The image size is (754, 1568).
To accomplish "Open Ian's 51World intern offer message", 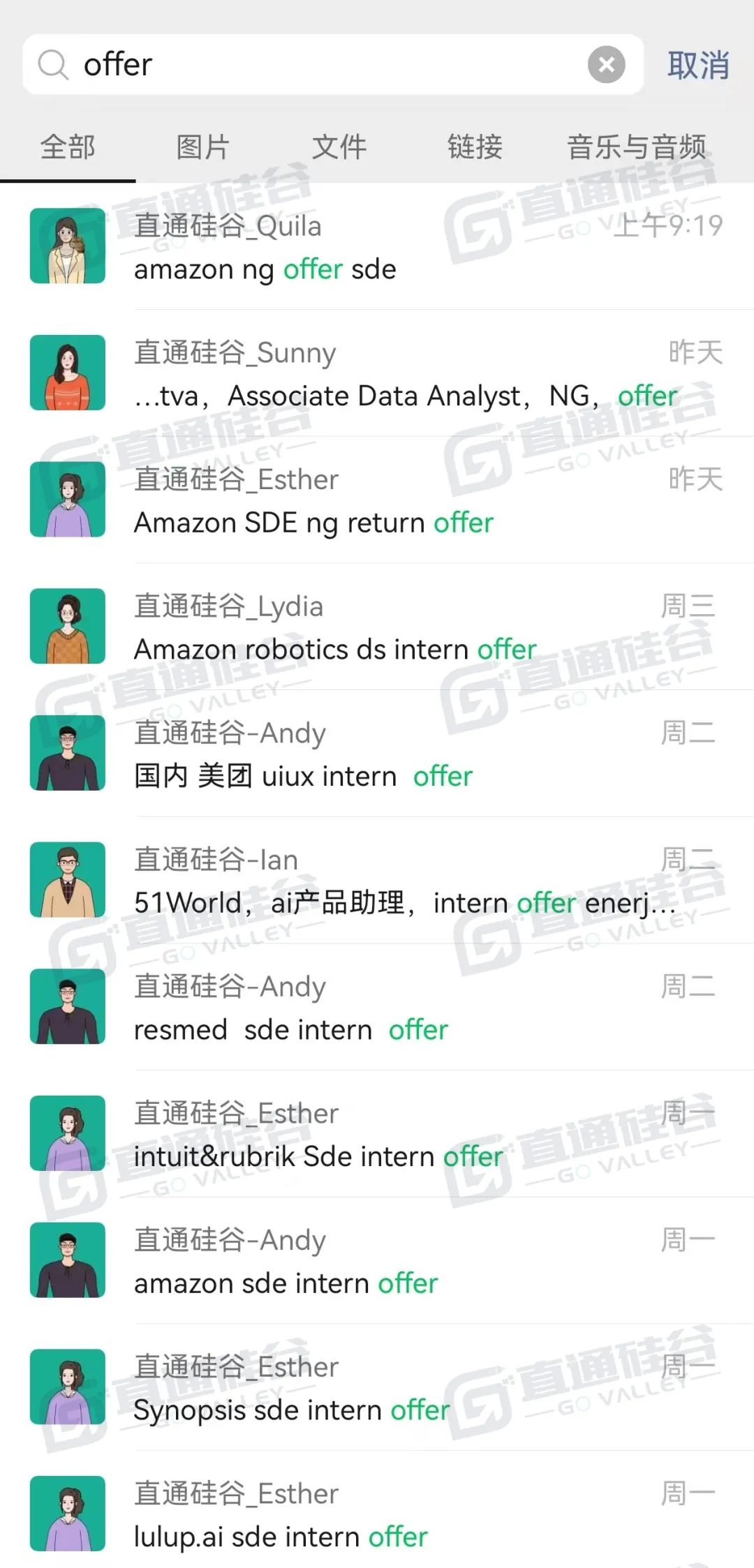I will pos(377,881).
